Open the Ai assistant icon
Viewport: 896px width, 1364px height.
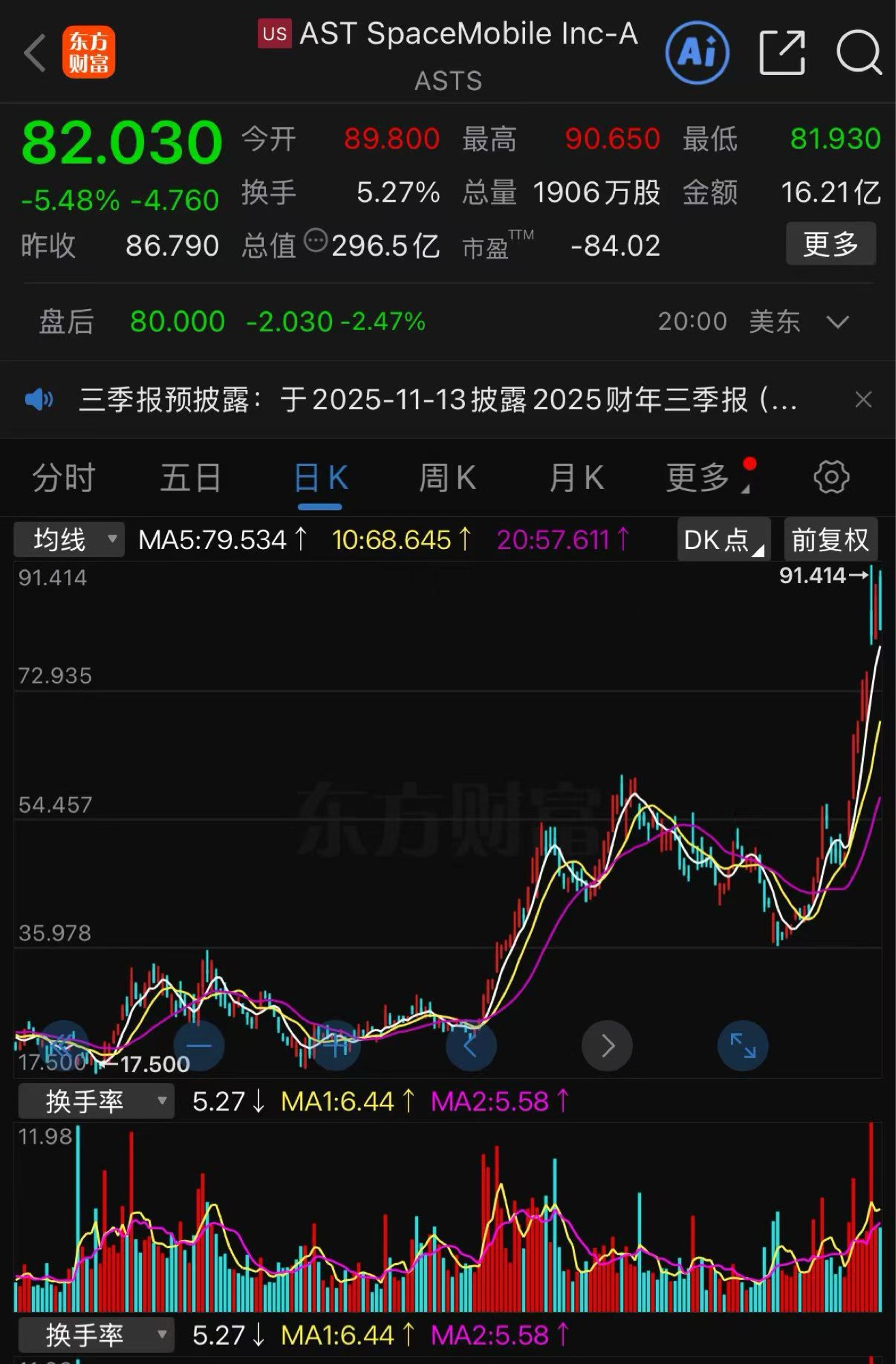point(697,53)
